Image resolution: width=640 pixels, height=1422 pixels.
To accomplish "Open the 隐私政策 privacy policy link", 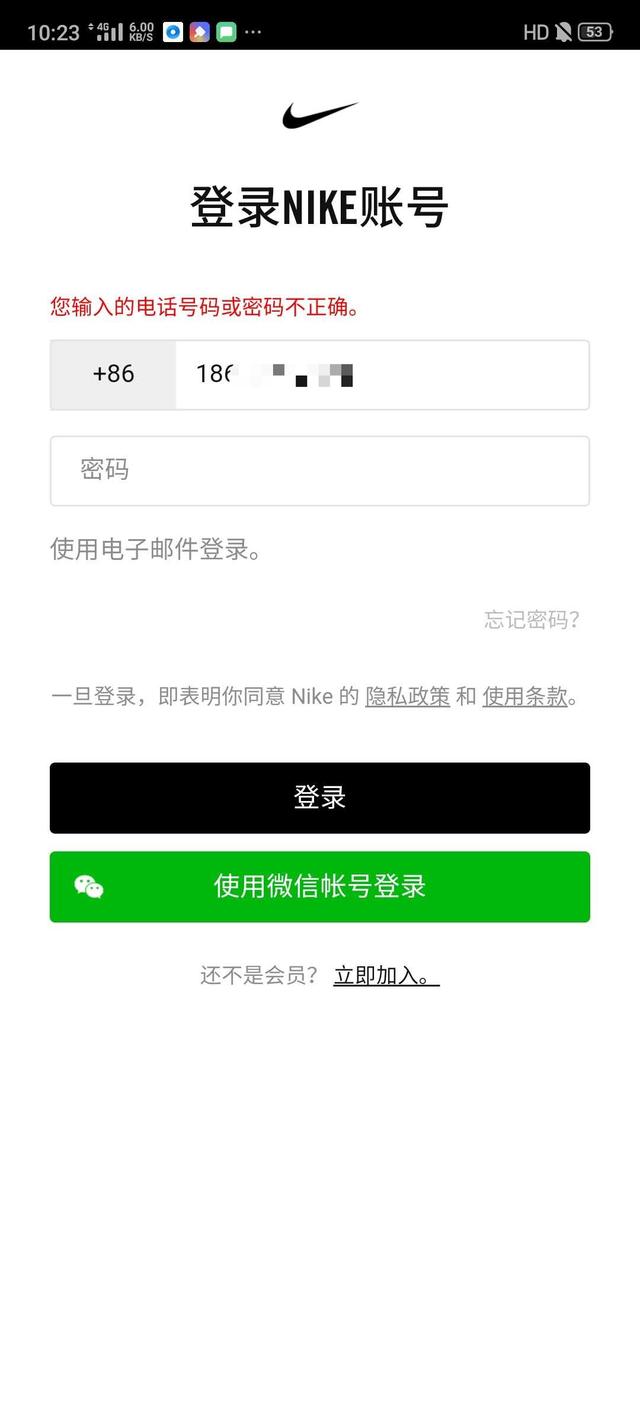I will click(x=407, y=697).
